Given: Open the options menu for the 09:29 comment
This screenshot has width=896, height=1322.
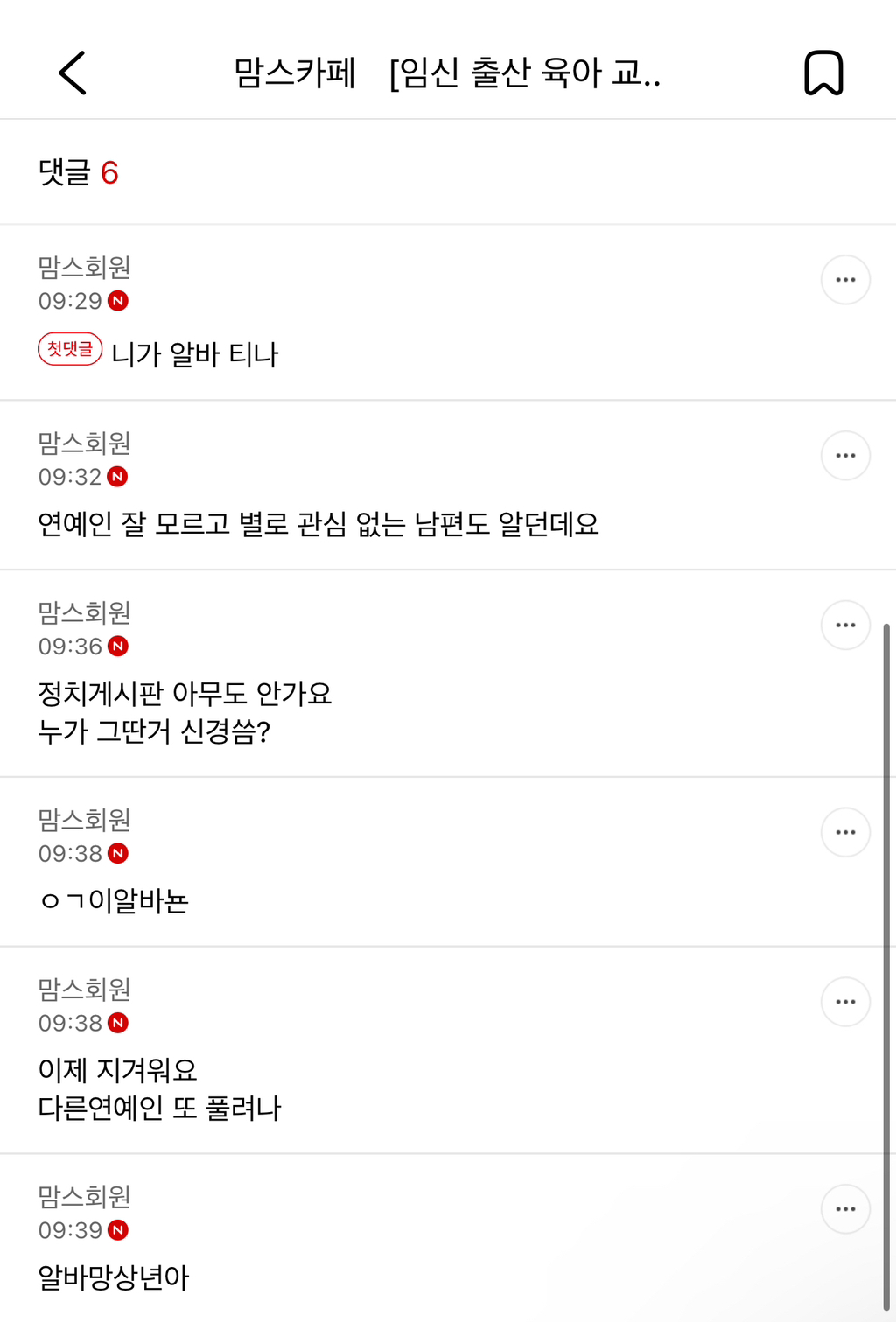Looking at the screenshot, I should point(845,280).
